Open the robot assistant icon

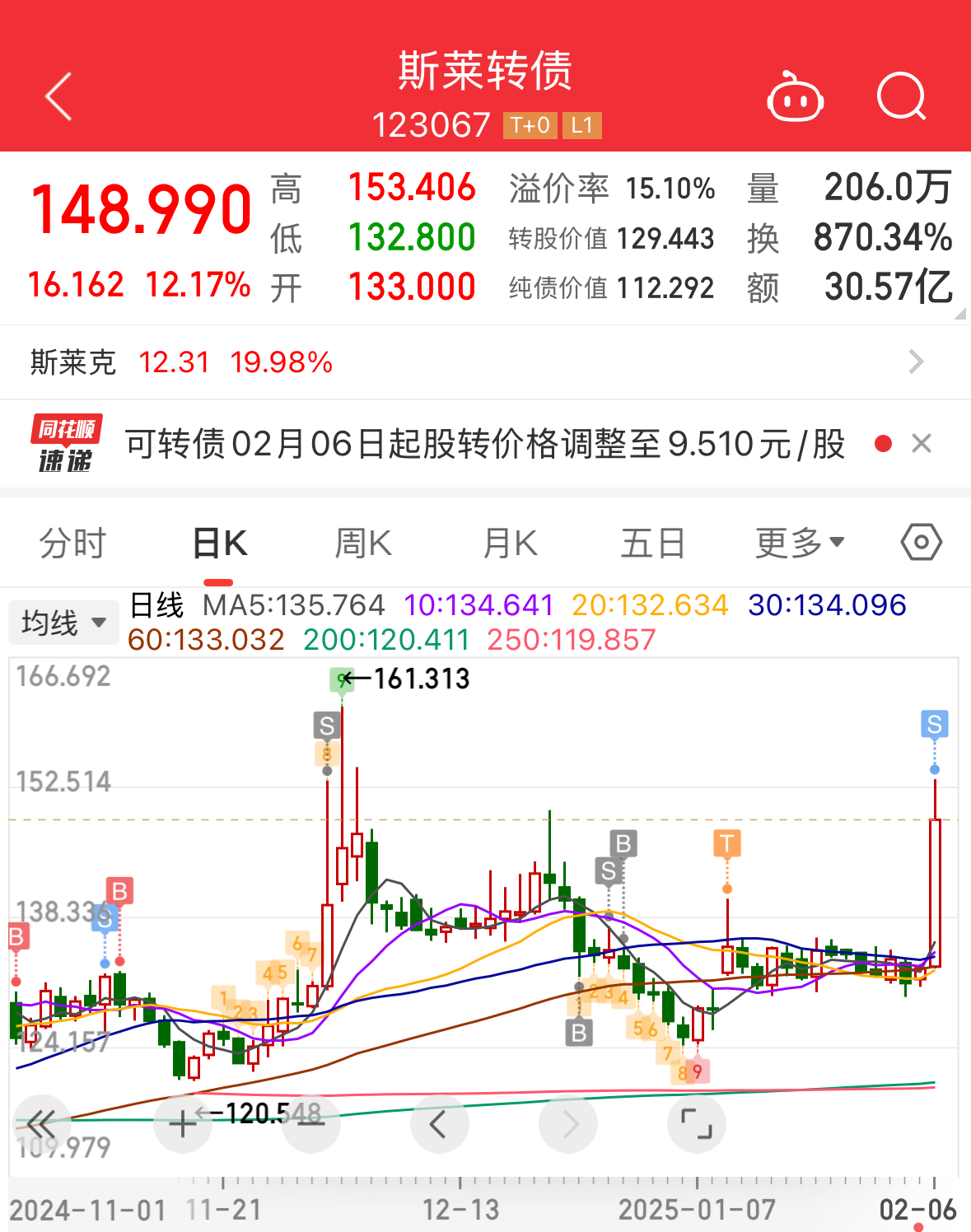coord(795,97)
